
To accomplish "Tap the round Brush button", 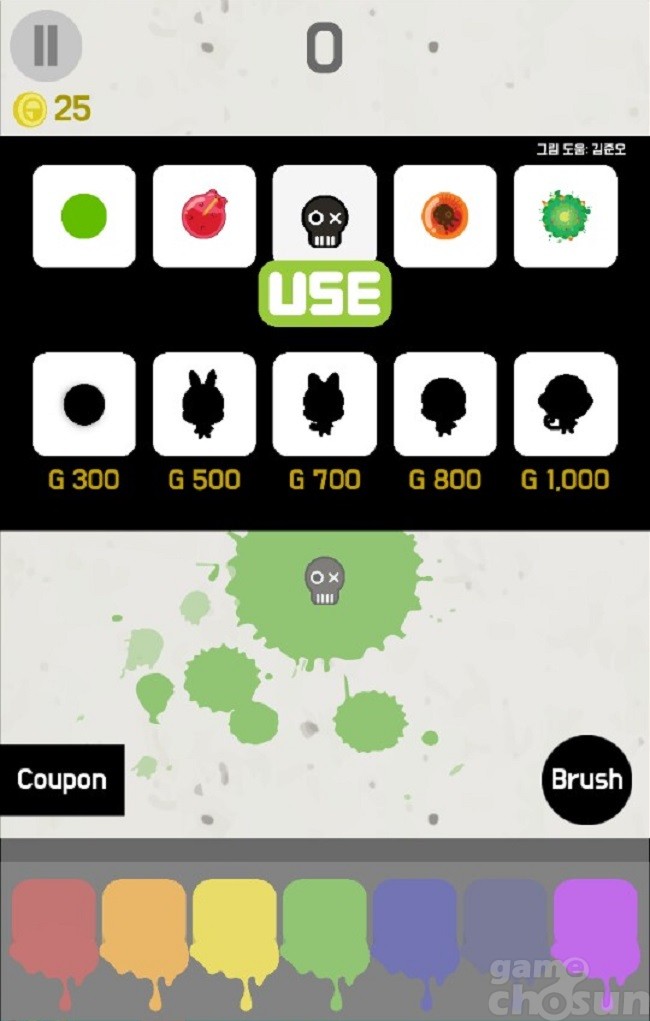I will (587, 780).
